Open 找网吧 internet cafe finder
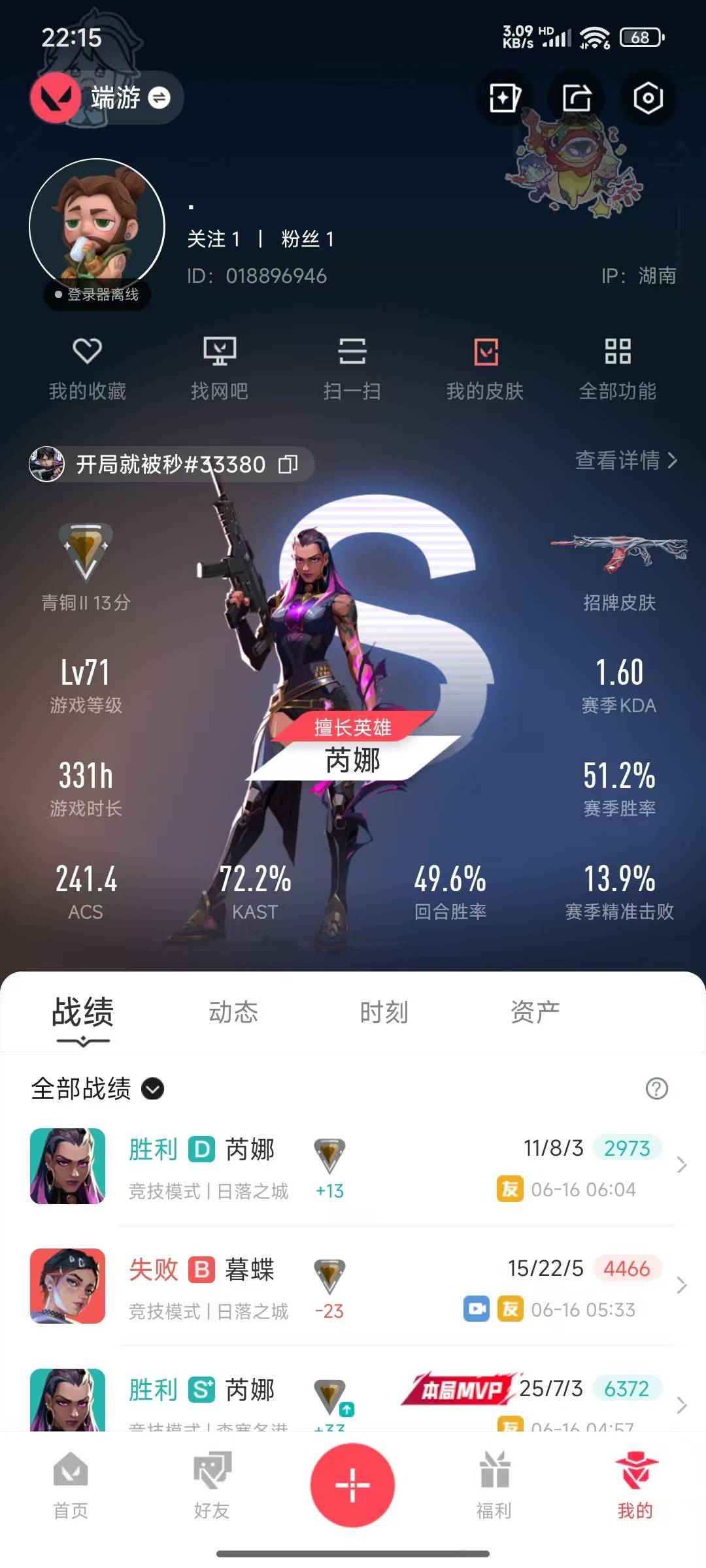Viewport: 706px width, 1568px height. (220, 368)
